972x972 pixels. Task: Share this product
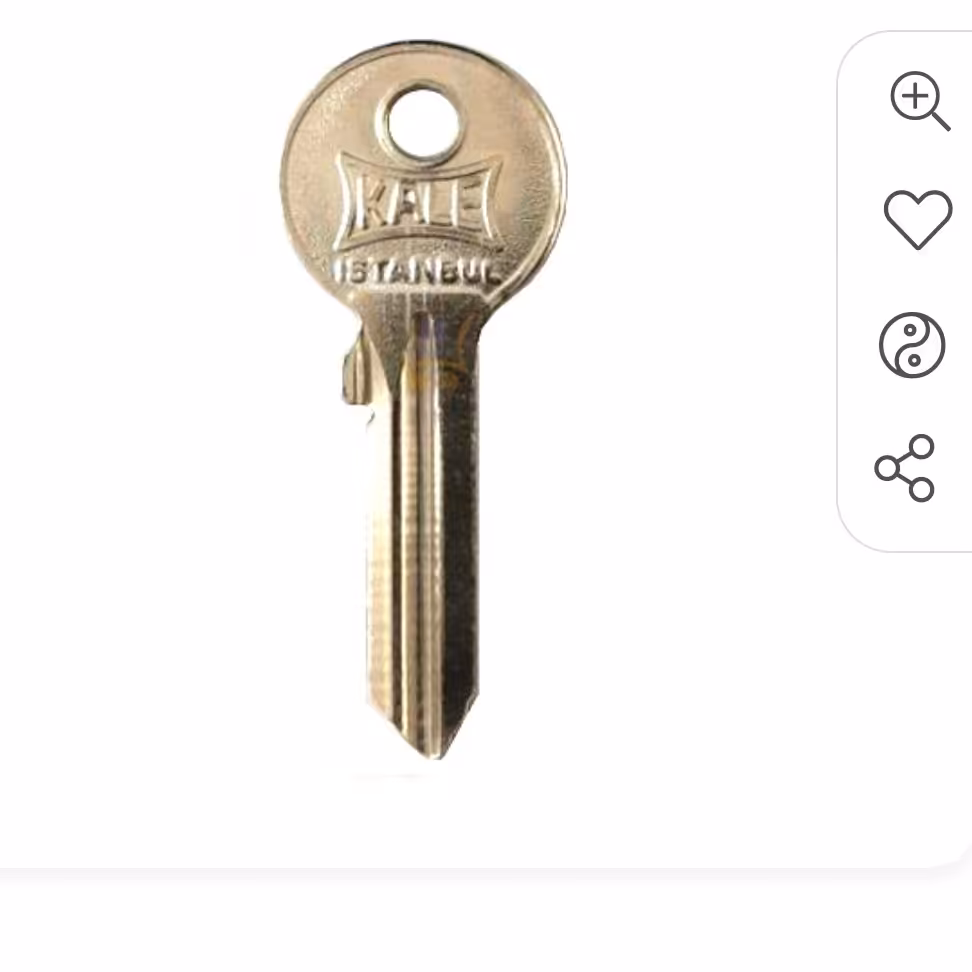click(905, 468)
